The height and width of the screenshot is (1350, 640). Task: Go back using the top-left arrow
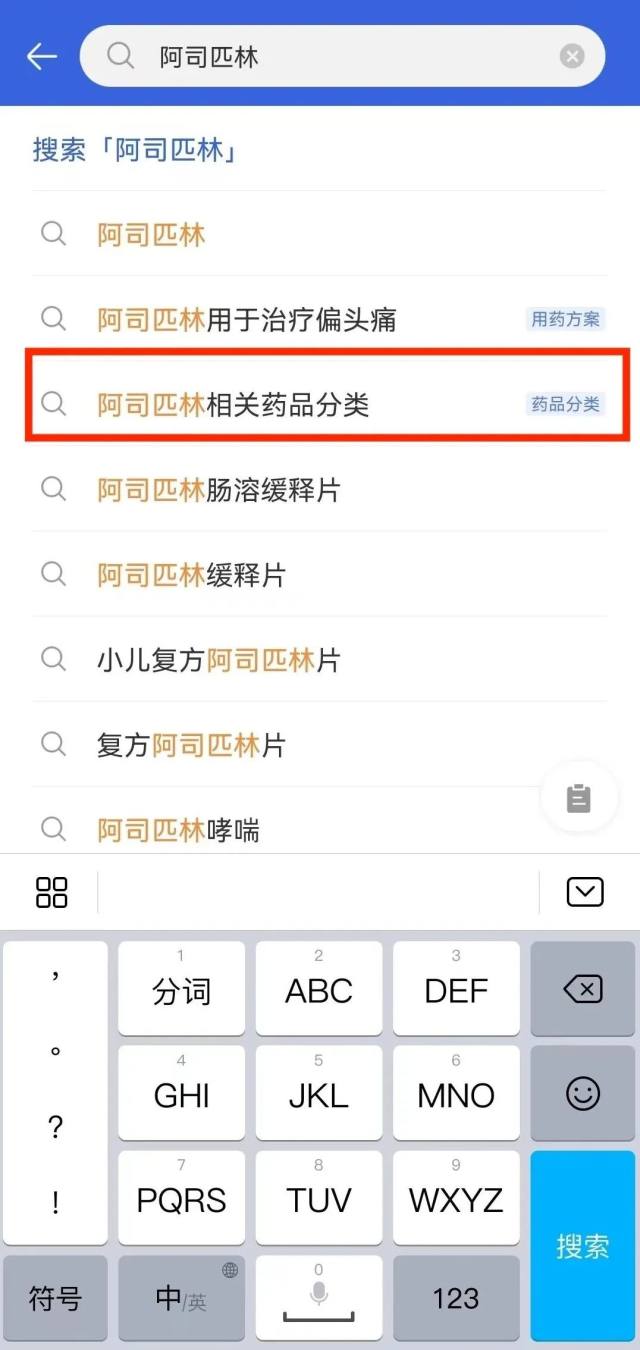(x=41, y=57)
